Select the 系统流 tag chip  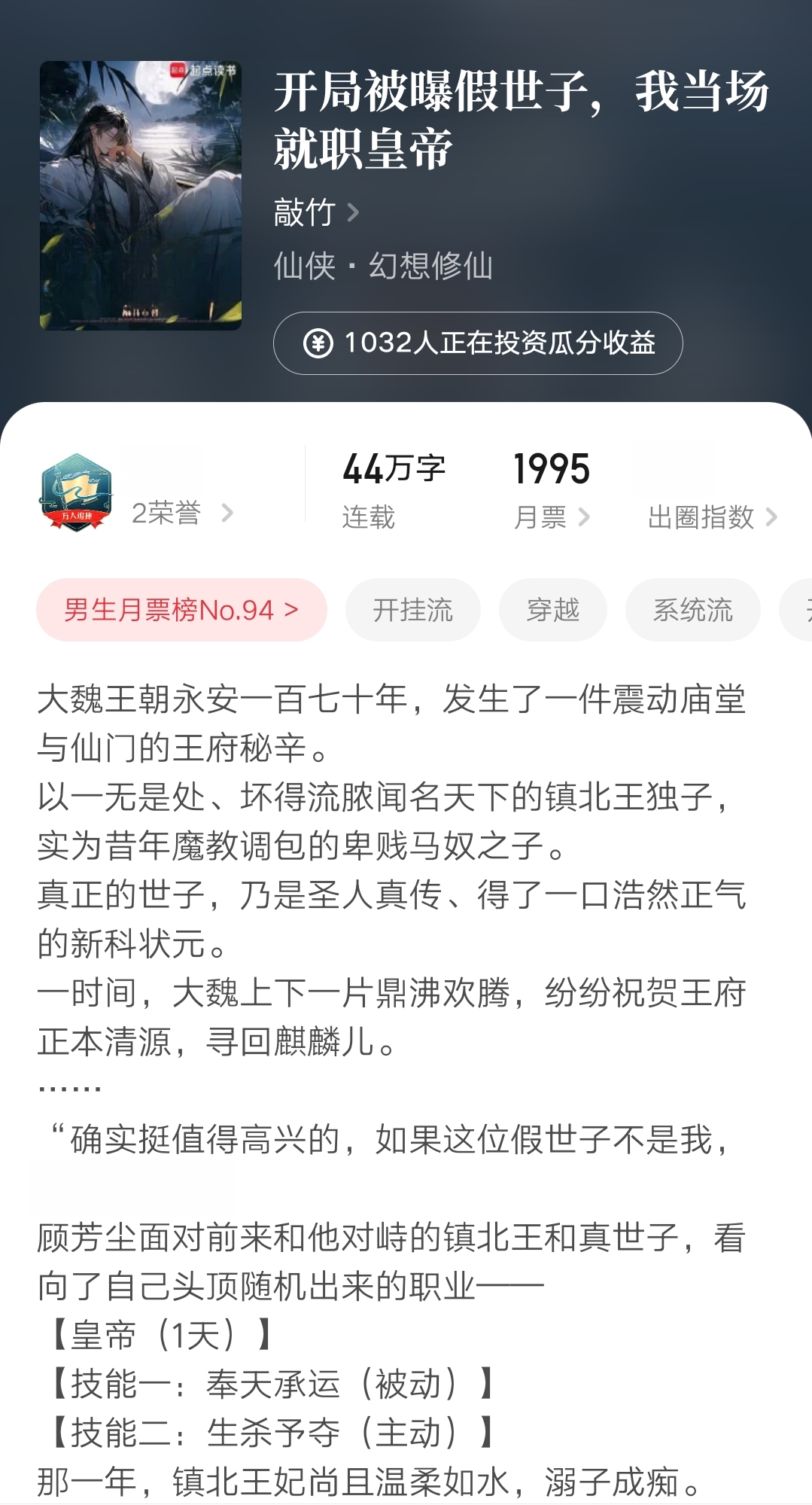692,610
